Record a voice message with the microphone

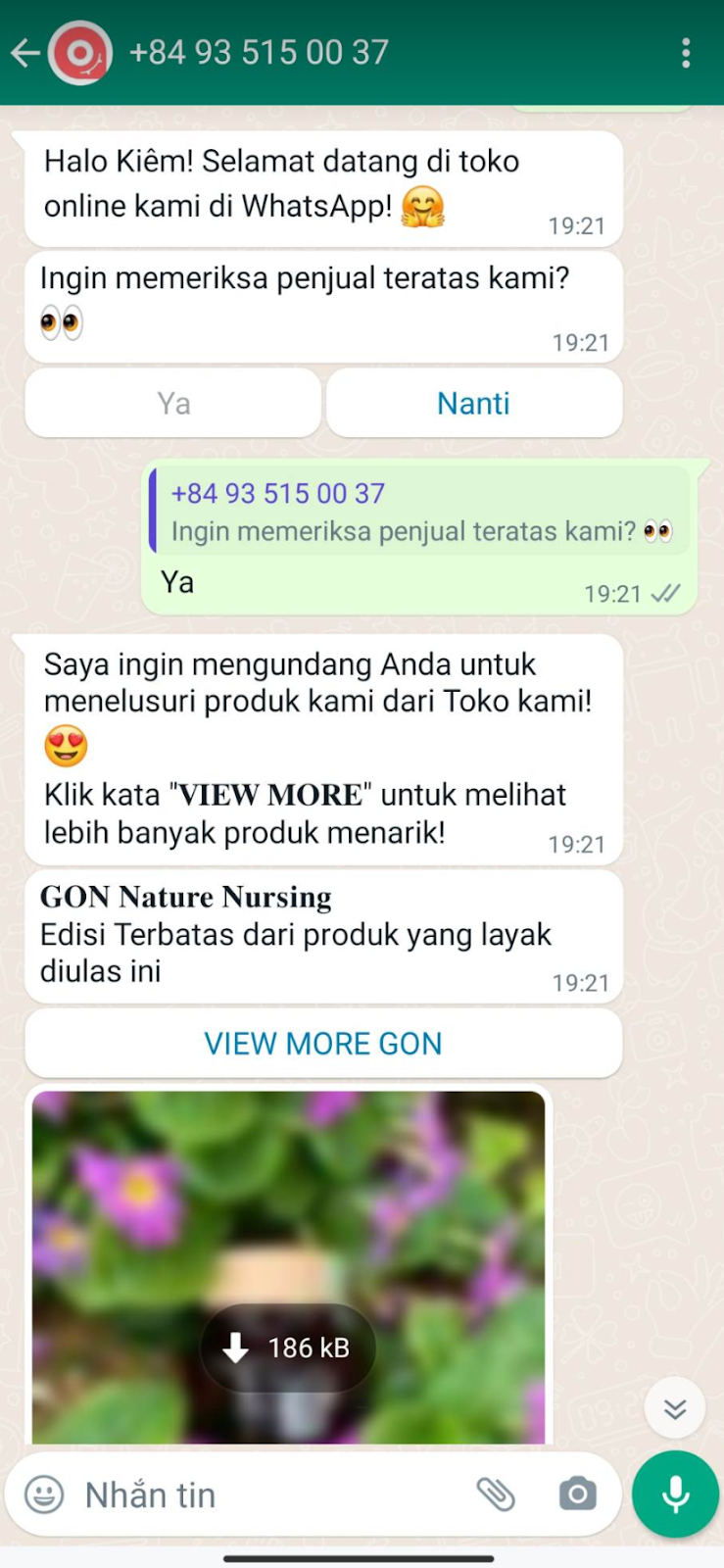(675, 1494)
